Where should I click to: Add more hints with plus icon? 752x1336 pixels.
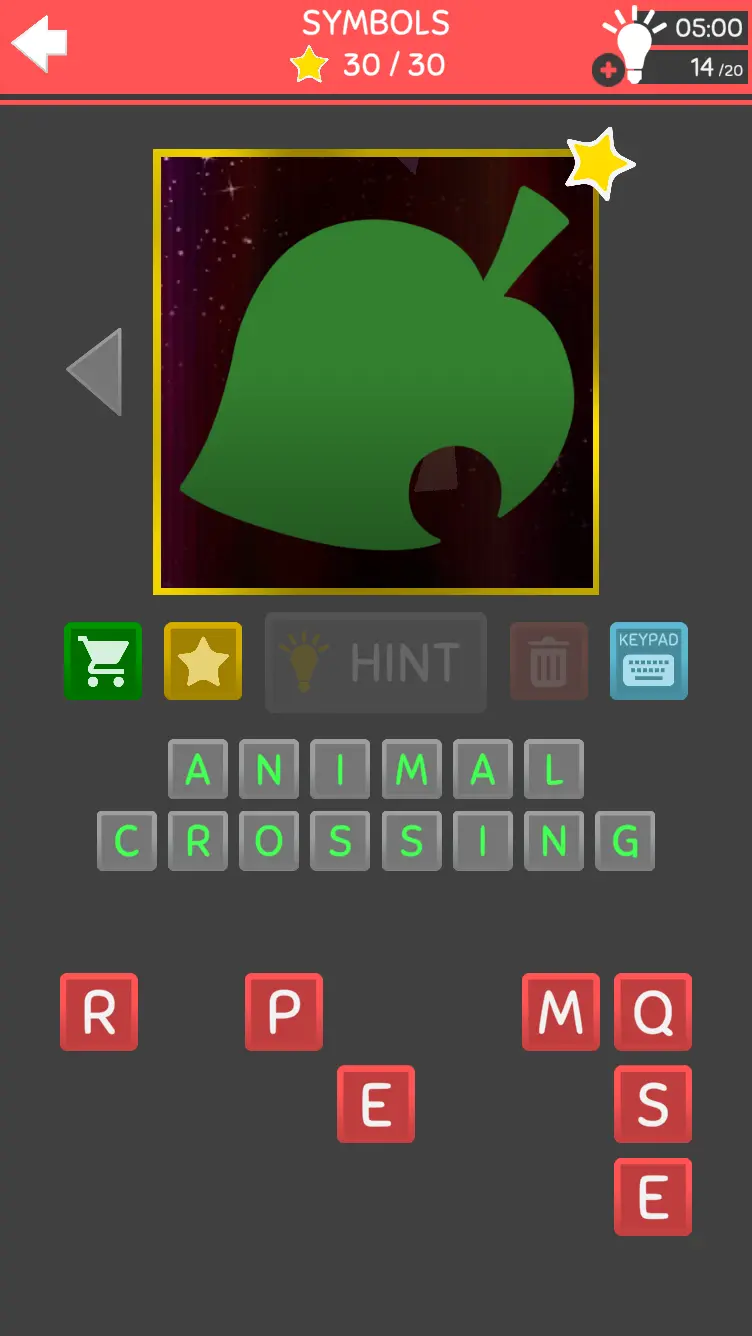[607, 71]
